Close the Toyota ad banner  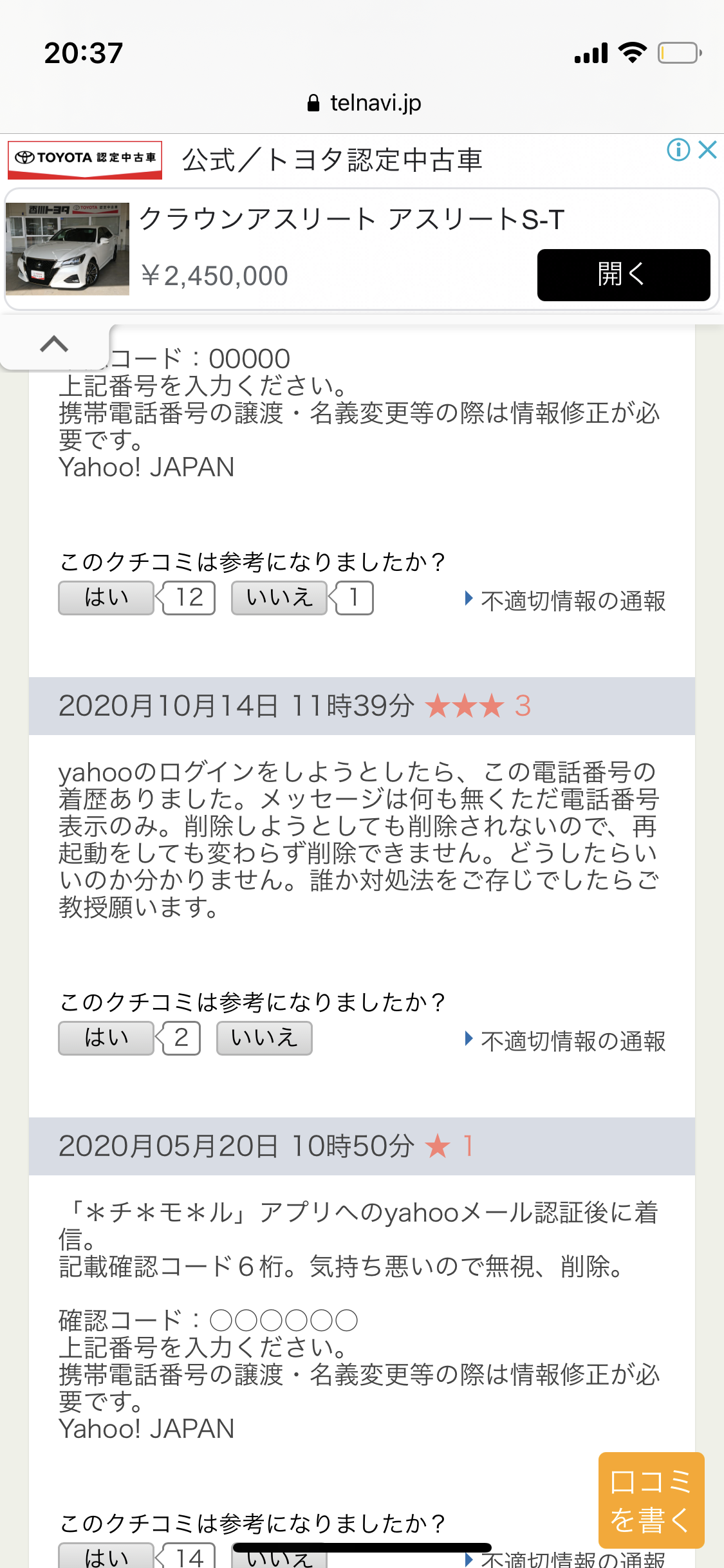(707, 150)
